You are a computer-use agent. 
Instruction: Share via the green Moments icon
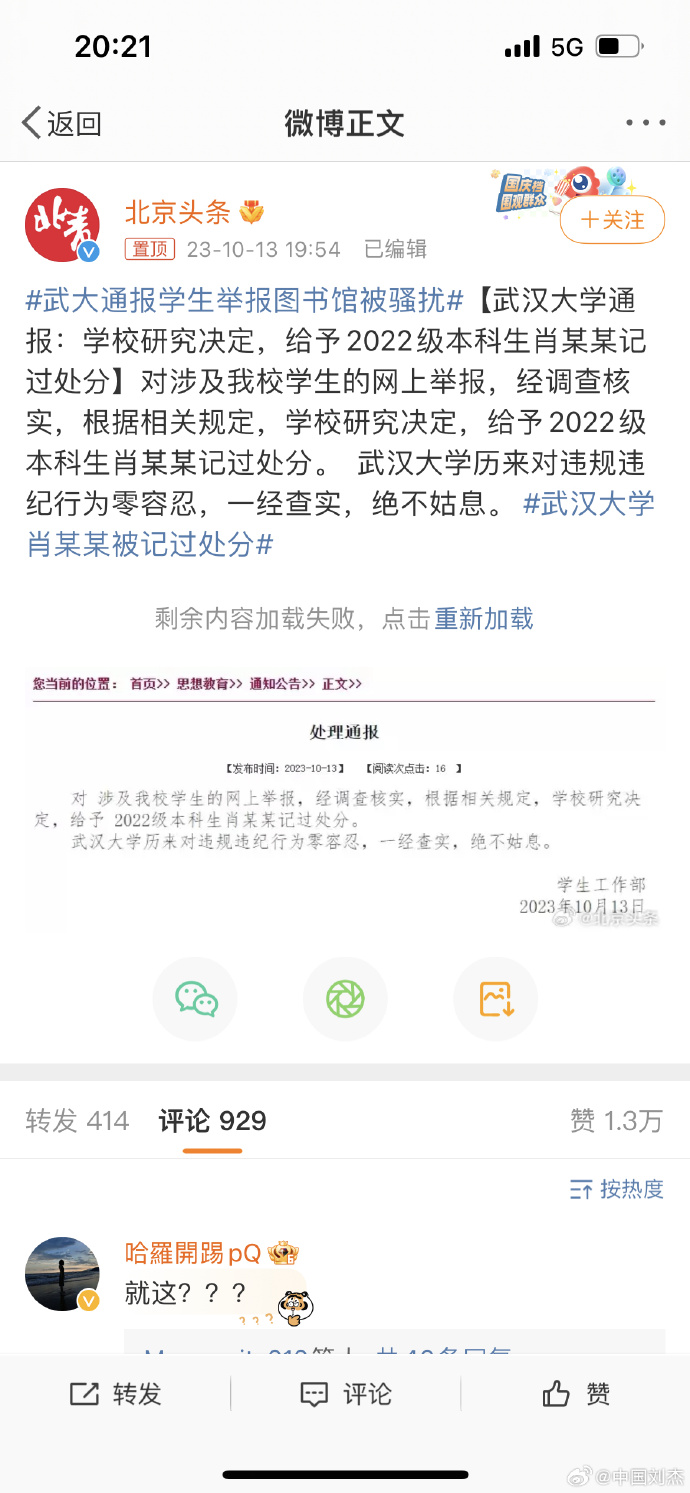pos(345,999)
